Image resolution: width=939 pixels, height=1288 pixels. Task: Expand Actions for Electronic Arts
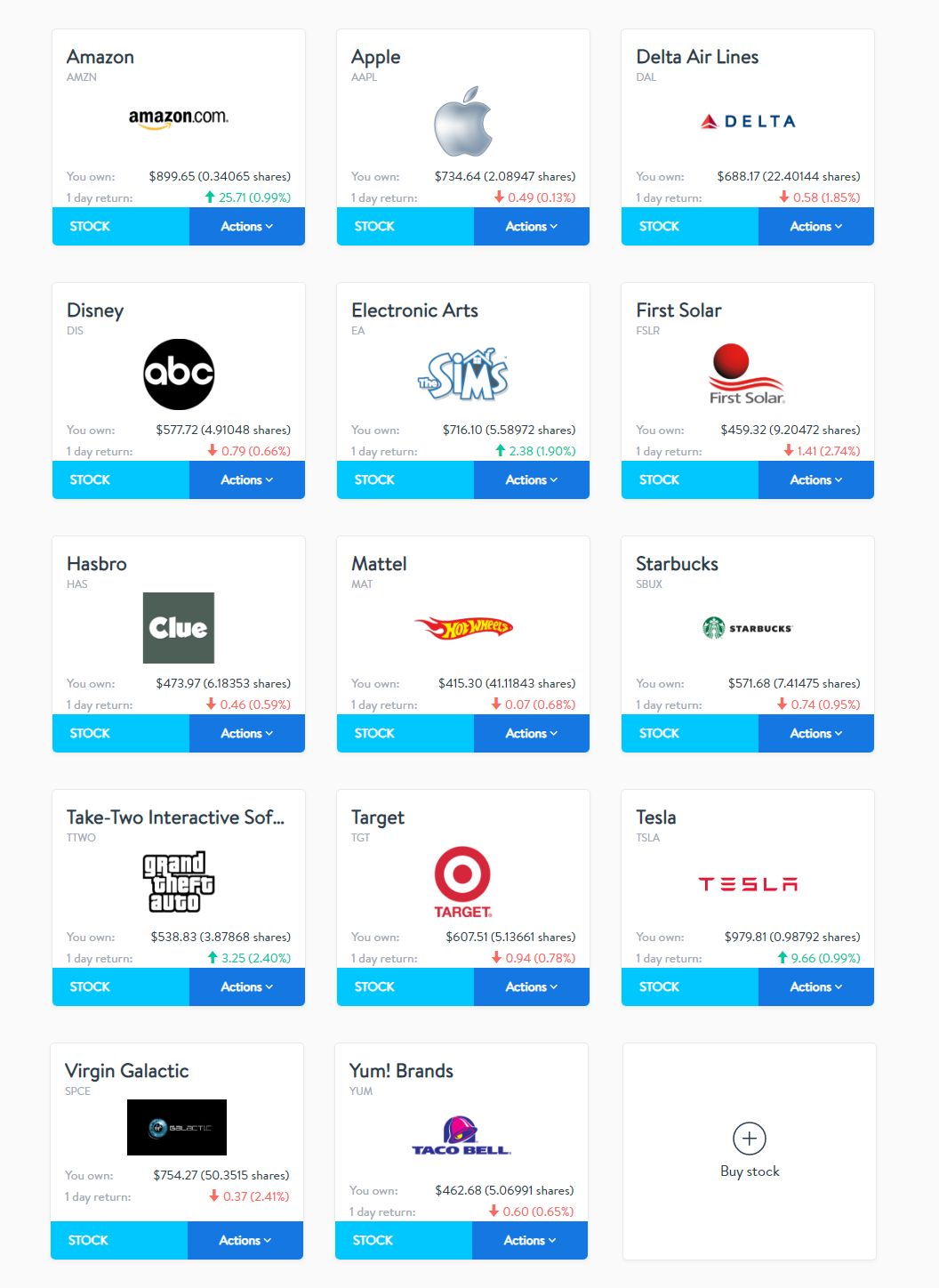531,480
